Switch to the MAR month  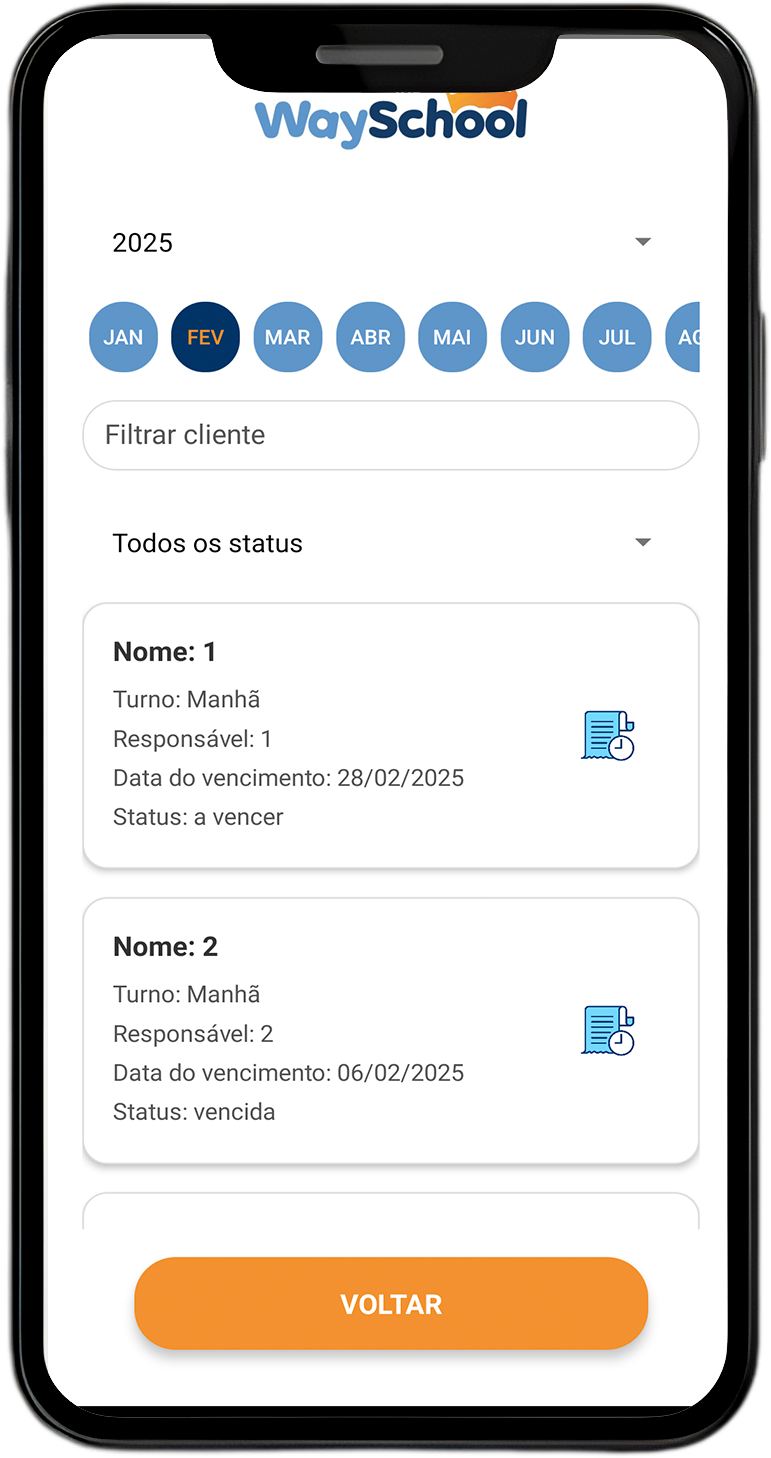tap(288, 337)
